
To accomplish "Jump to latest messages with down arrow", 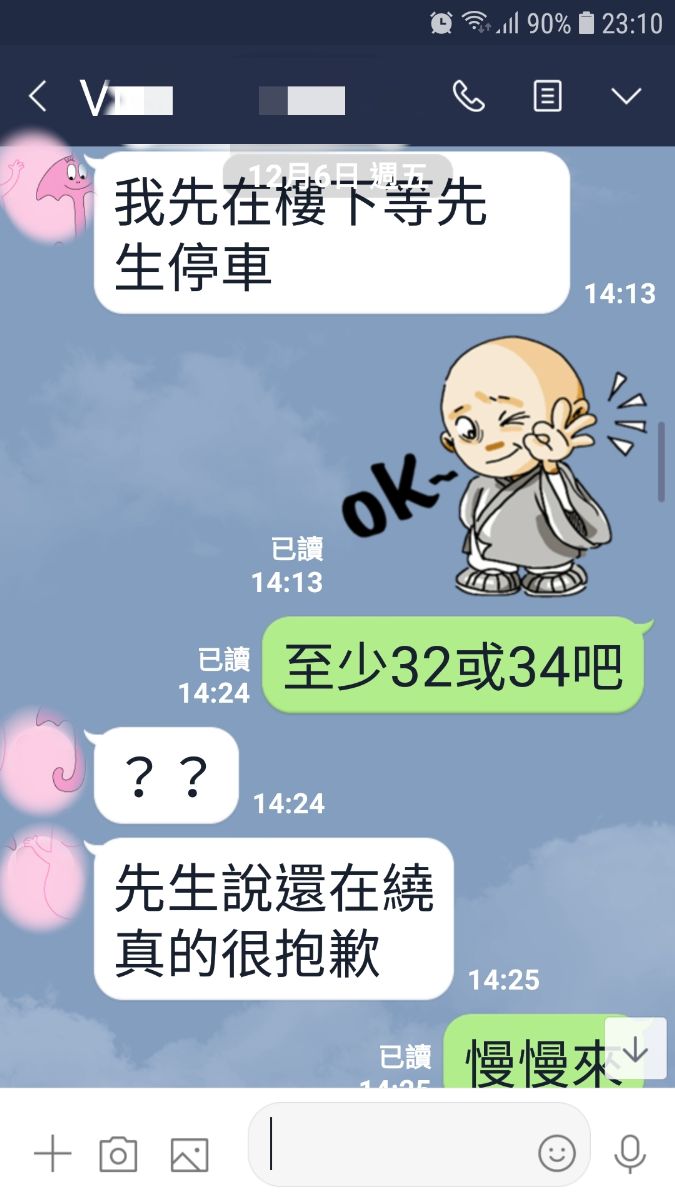I will click(x=636, y=1048).
